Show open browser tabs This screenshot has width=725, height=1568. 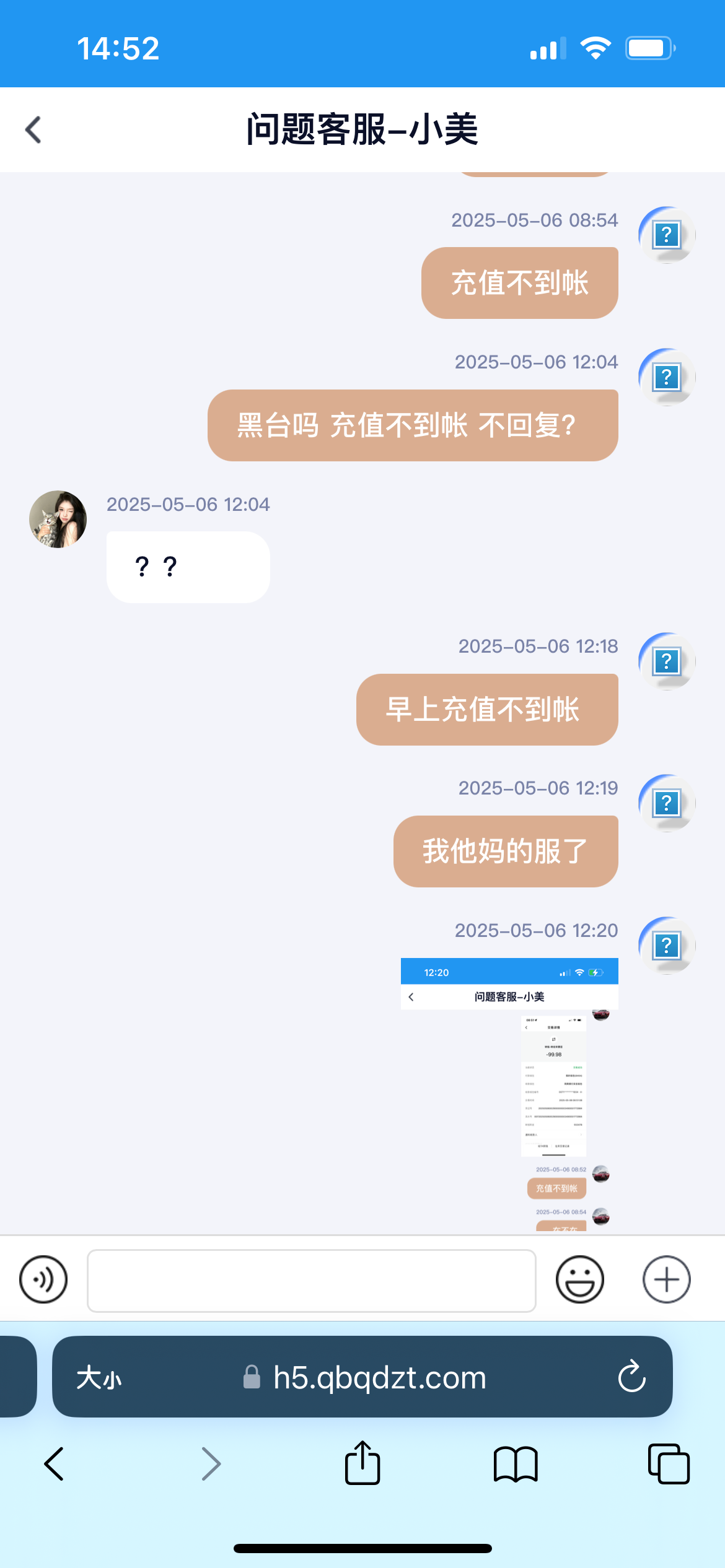(x=668, y=1464)
